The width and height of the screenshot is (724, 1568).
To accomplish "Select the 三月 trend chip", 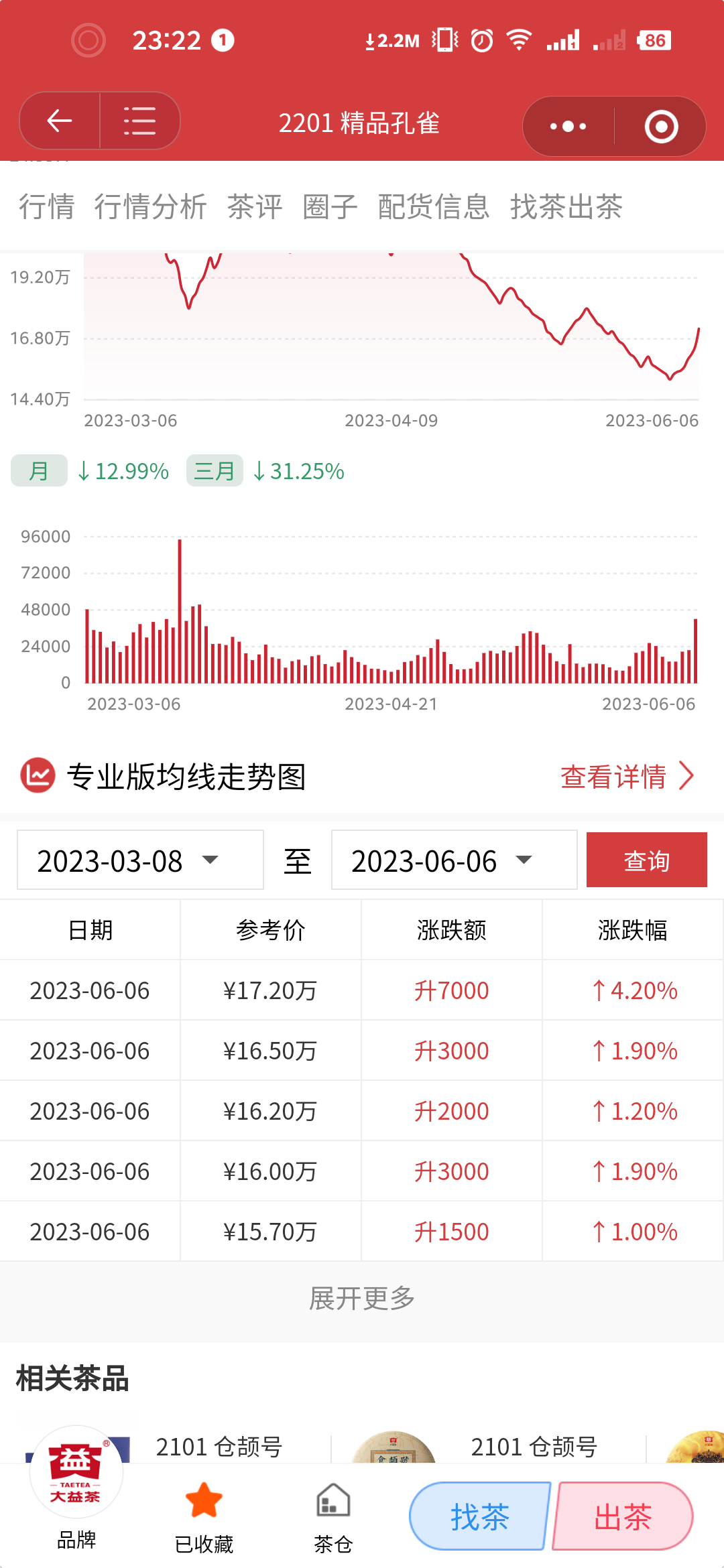I will click(215, 470).
